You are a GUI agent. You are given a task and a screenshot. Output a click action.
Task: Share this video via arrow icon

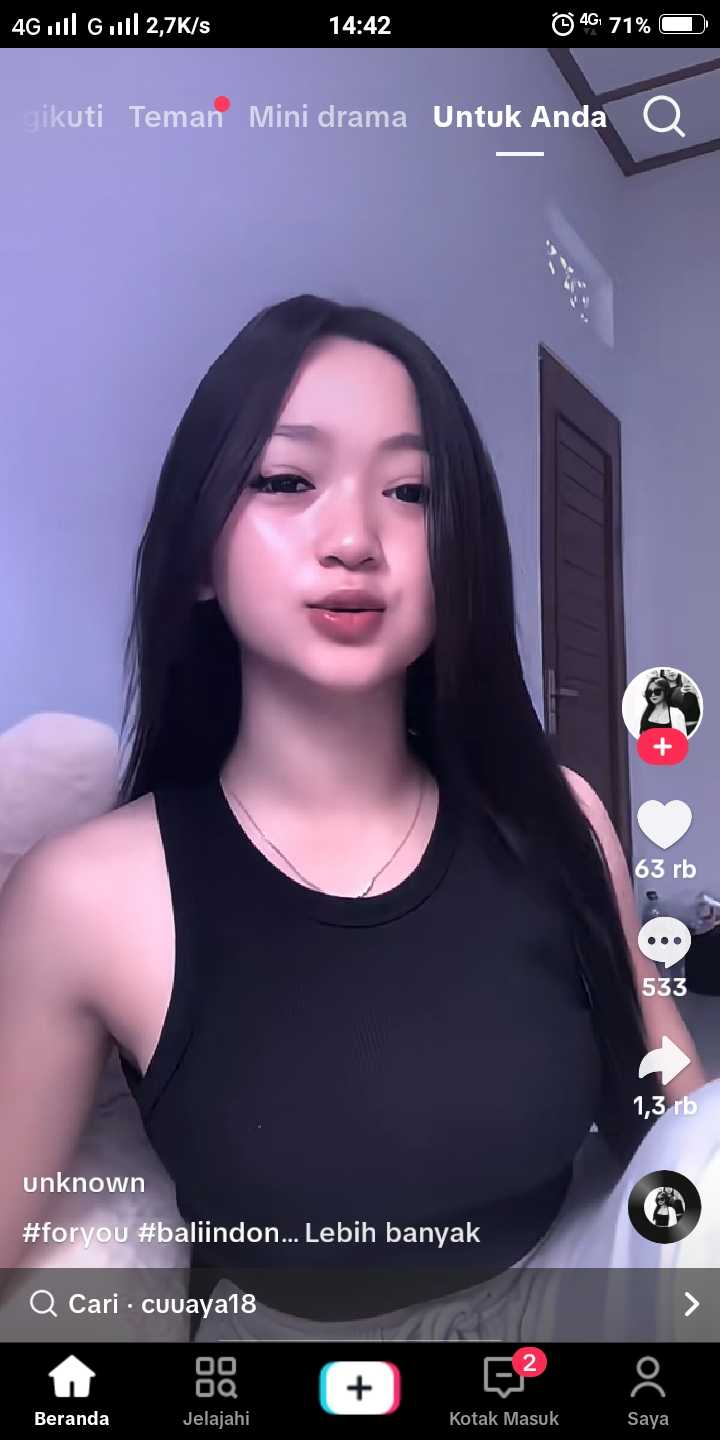pyautogui.click(x=664, y=1062)
